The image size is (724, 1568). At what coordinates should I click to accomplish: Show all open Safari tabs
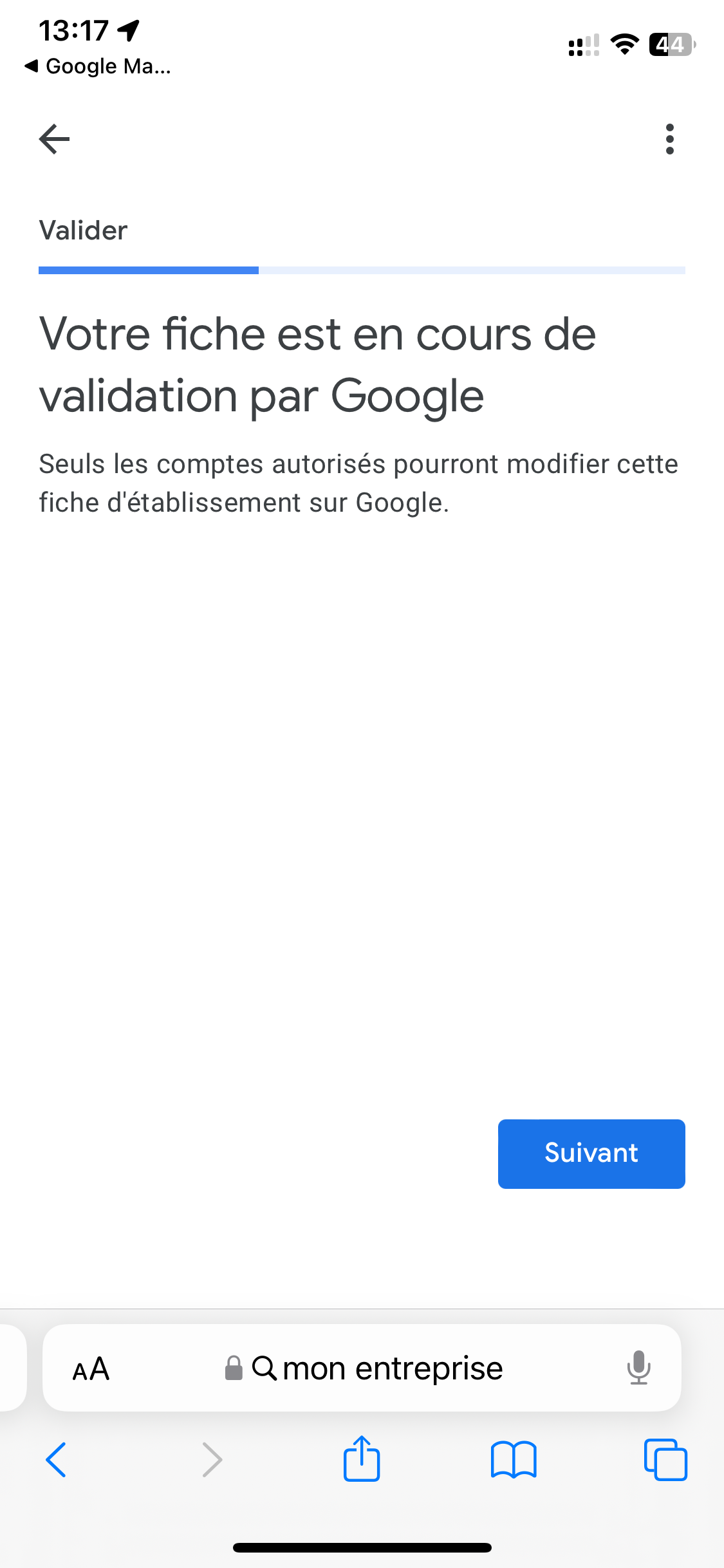point(665,1460)
